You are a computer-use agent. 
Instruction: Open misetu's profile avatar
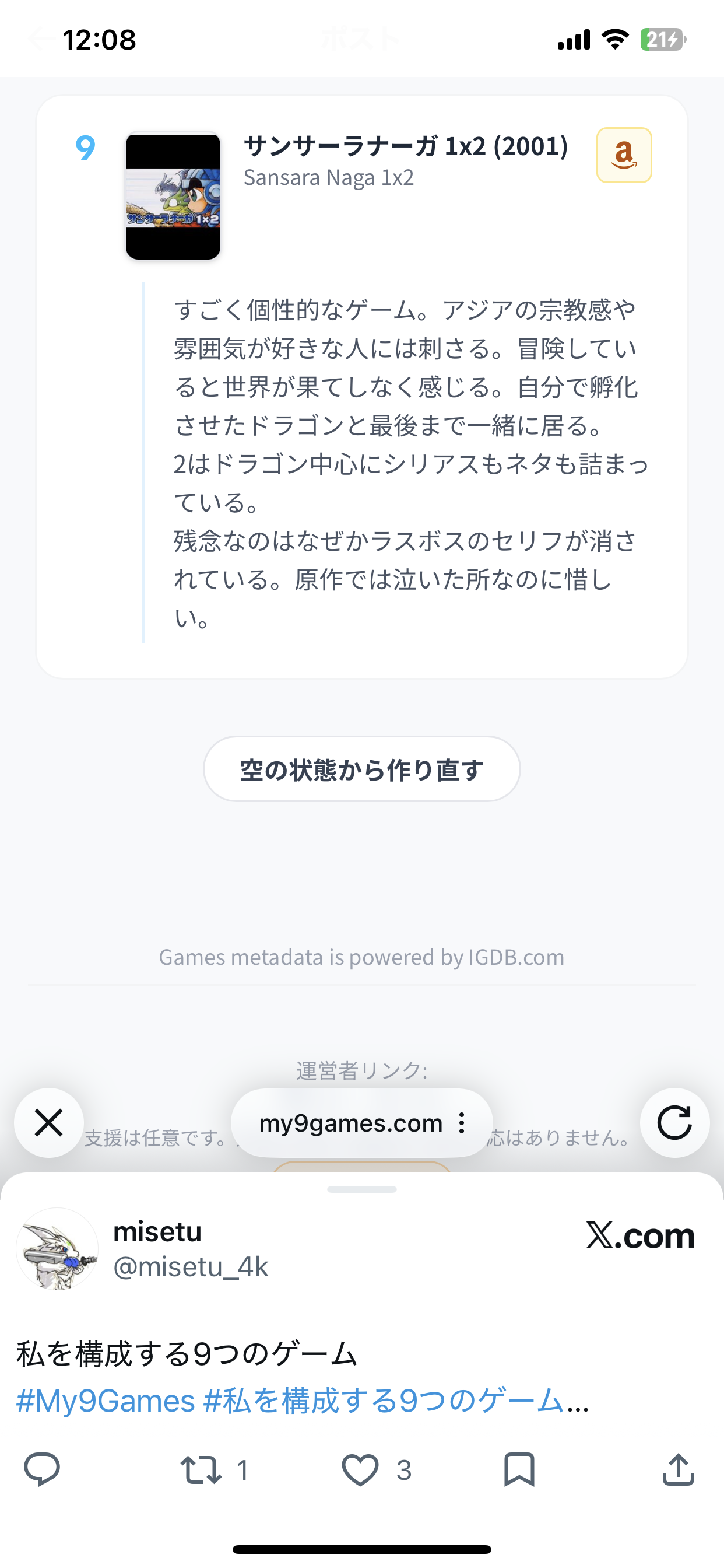(x=57, y=1249)
